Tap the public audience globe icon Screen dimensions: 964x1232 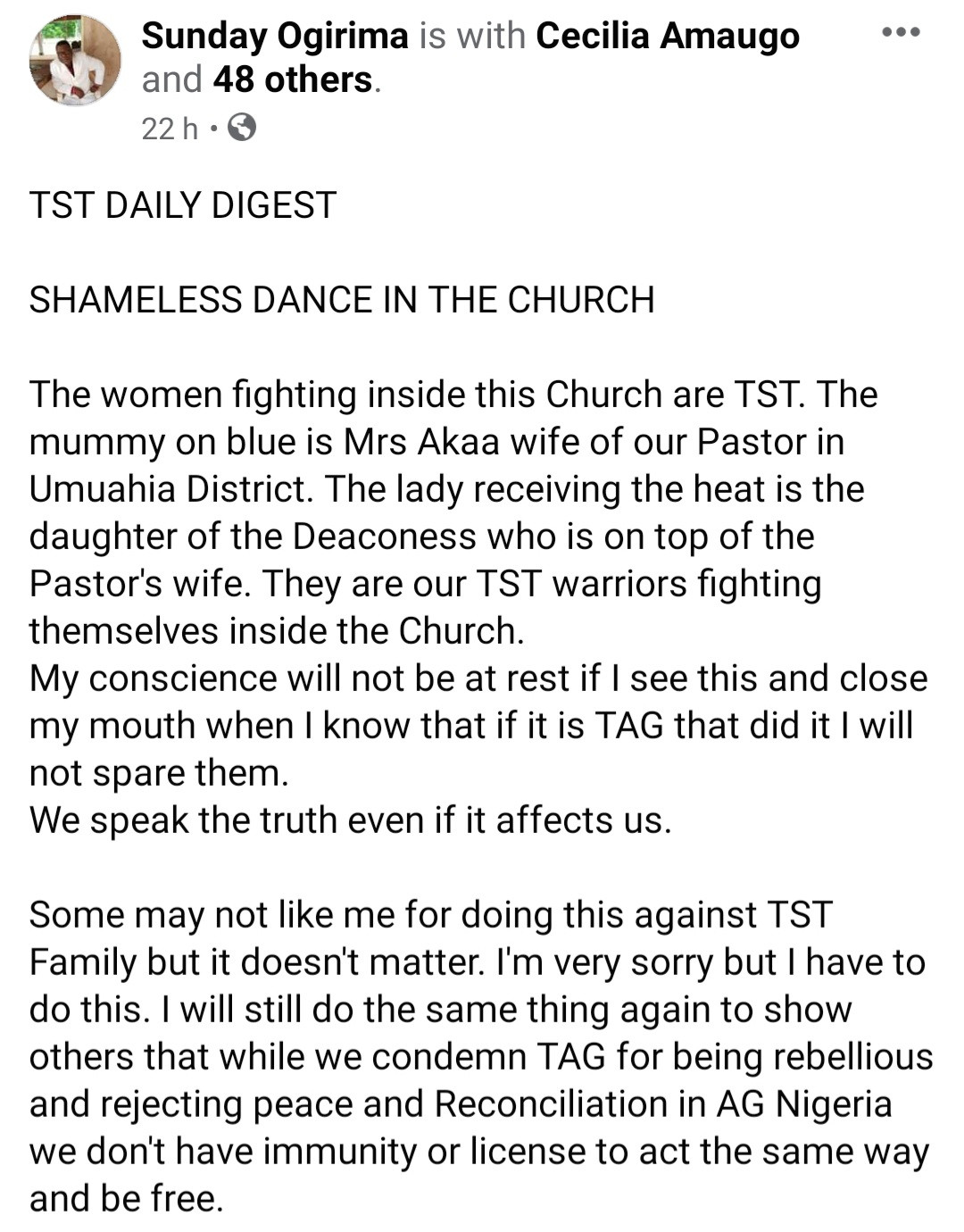(242, 129)
